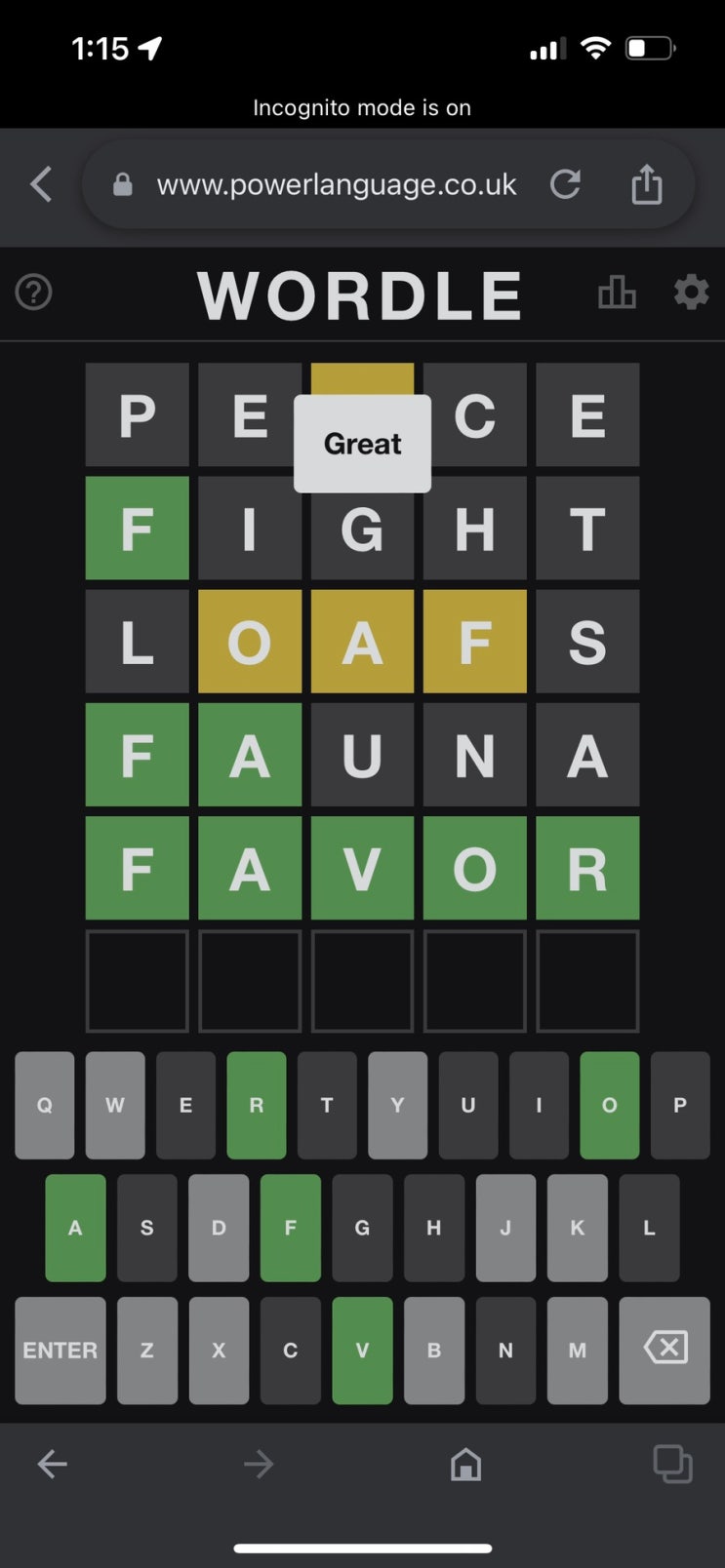Navigate back with the bottom toolbar arrow
The width and height of the screenshot is (725, 1568).
(53, 1464)
